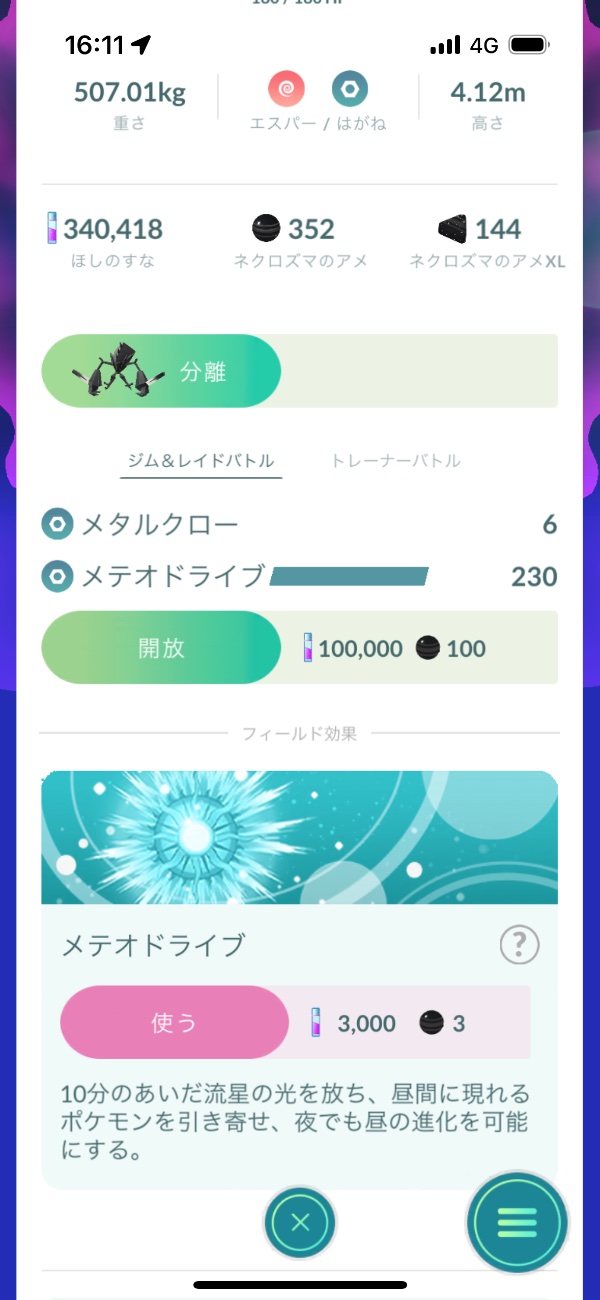Tap the 分離 separate button

(161, 371)
